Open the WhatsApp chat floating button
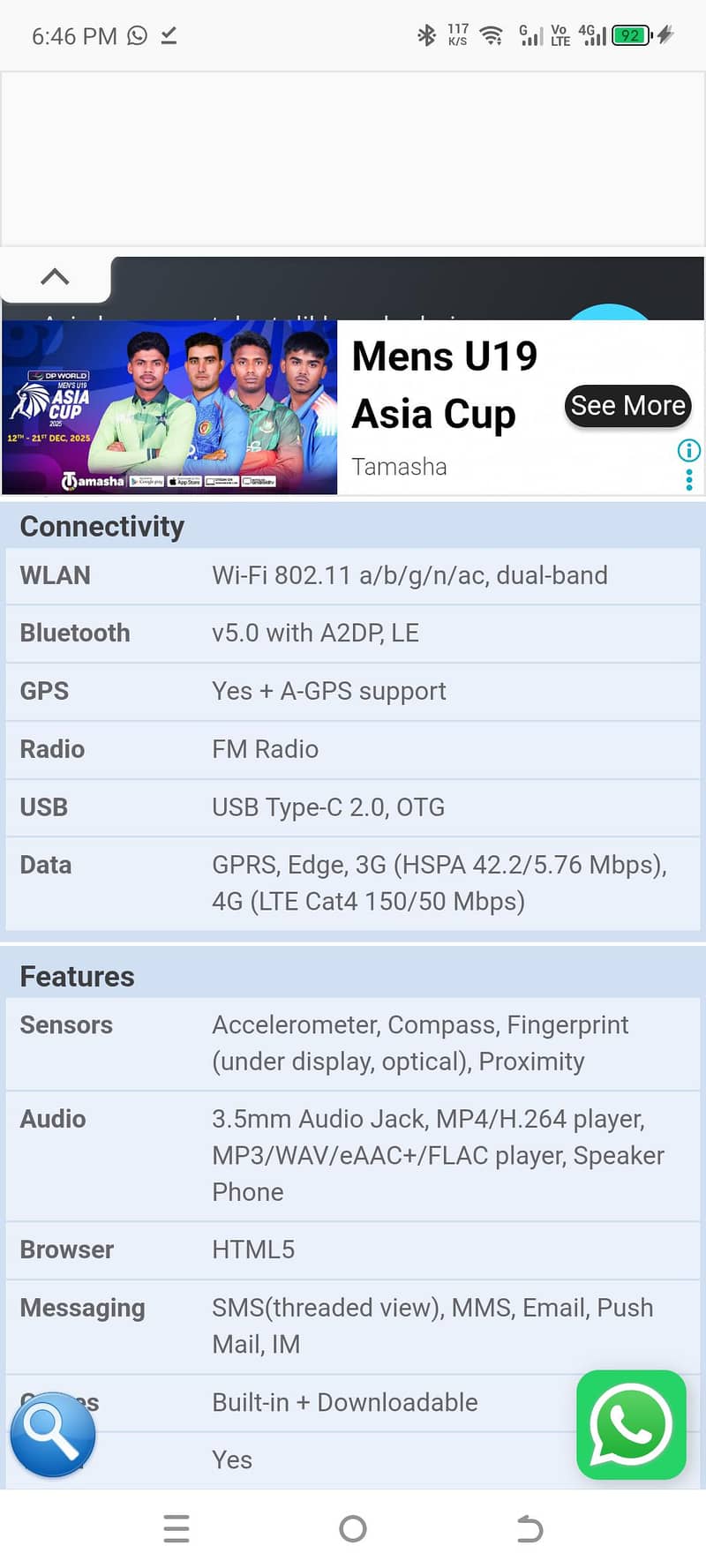Viewport: 706px width, 1568px height. [x=631, y=1424]
